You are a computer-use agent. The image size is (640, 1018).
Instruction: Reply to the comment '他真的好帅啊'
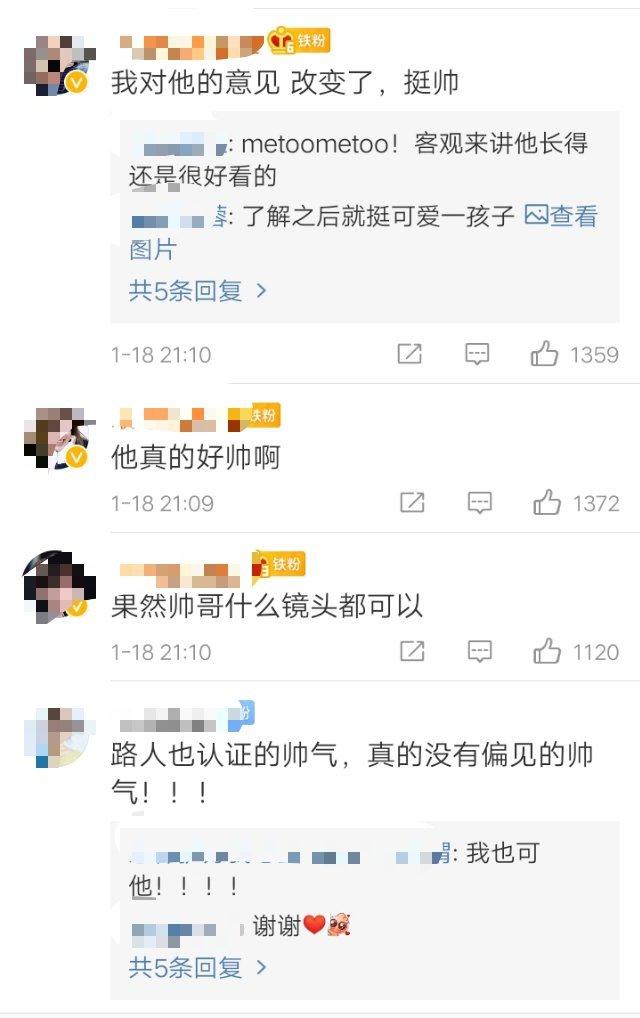pyautogui.click(x=480, y=503)
